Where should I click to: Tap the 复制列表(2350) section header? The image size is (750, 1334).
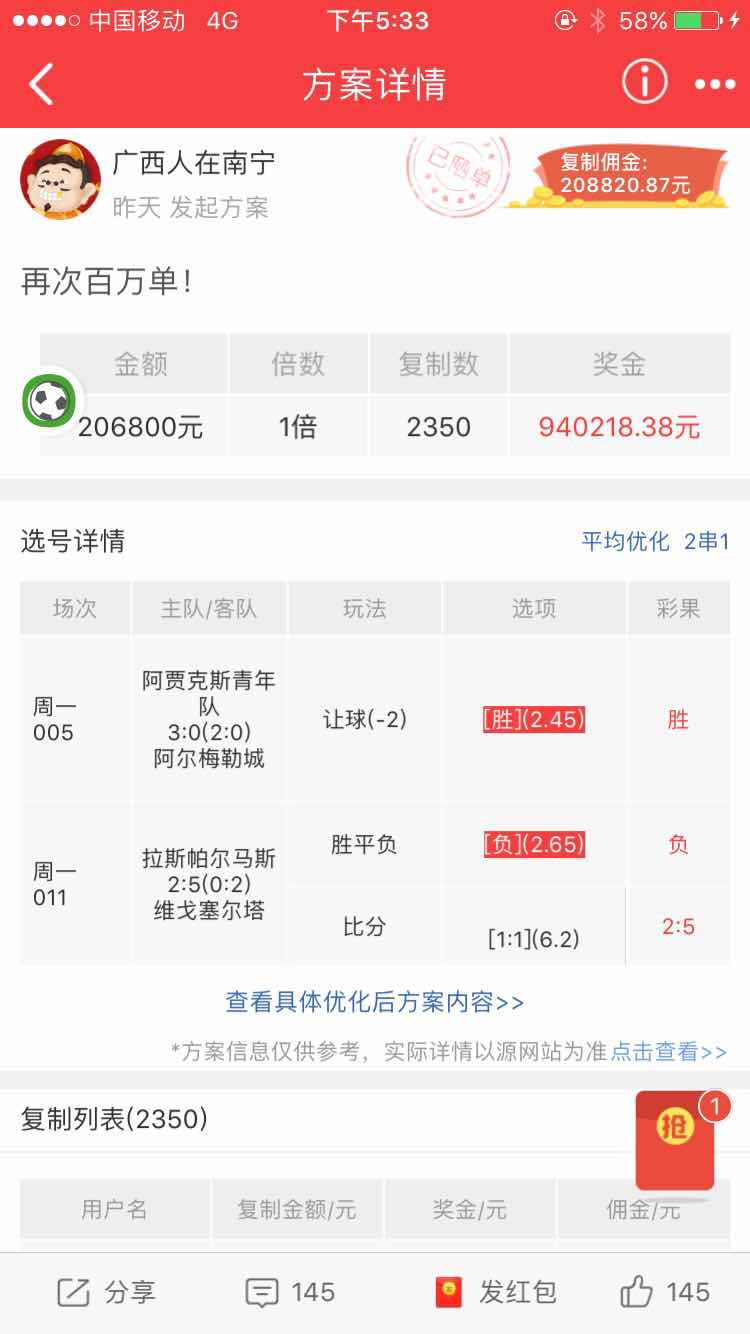116,1121
